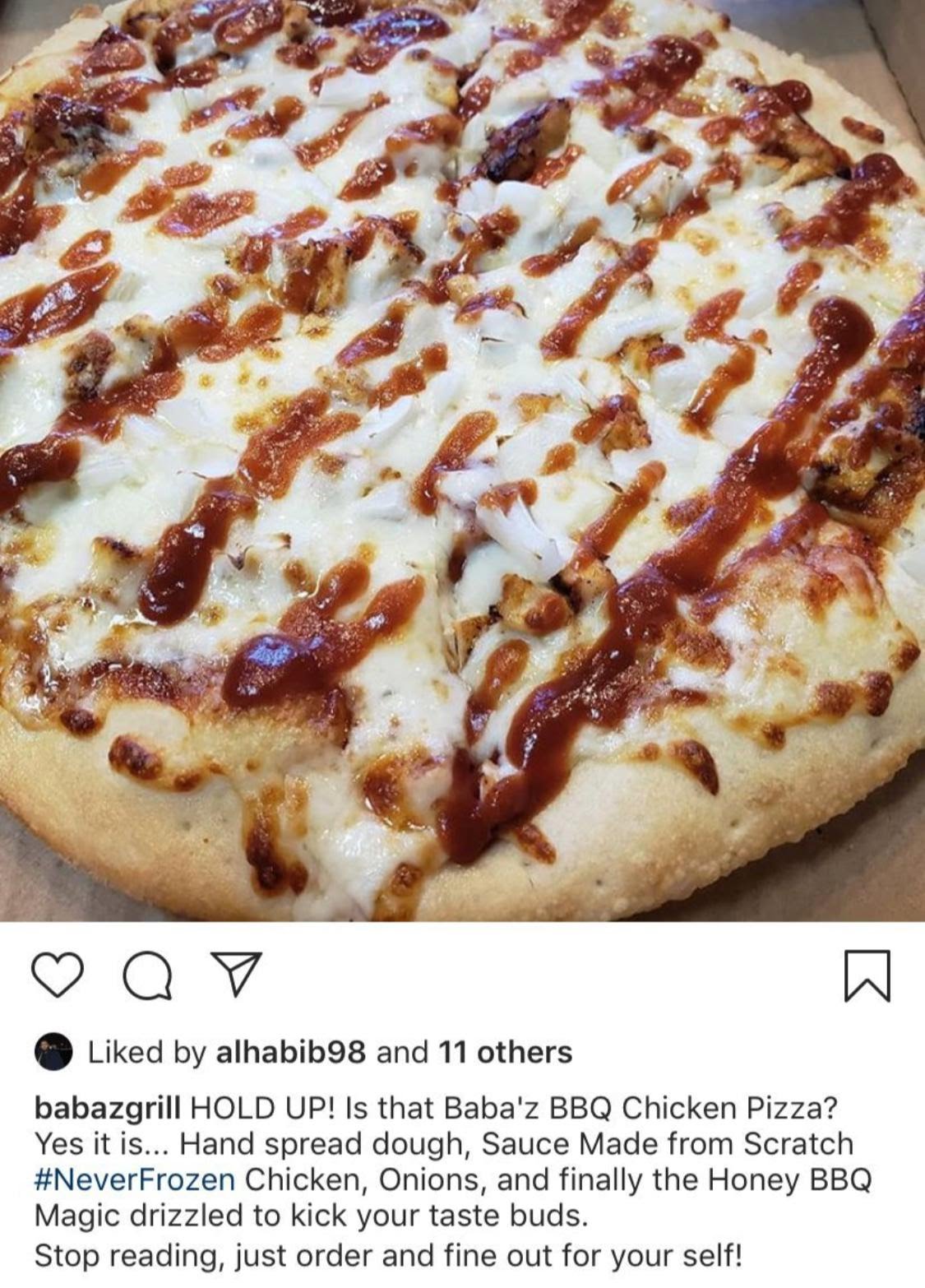Like the BBQ Chicken Pizza post

pos(58,975)
